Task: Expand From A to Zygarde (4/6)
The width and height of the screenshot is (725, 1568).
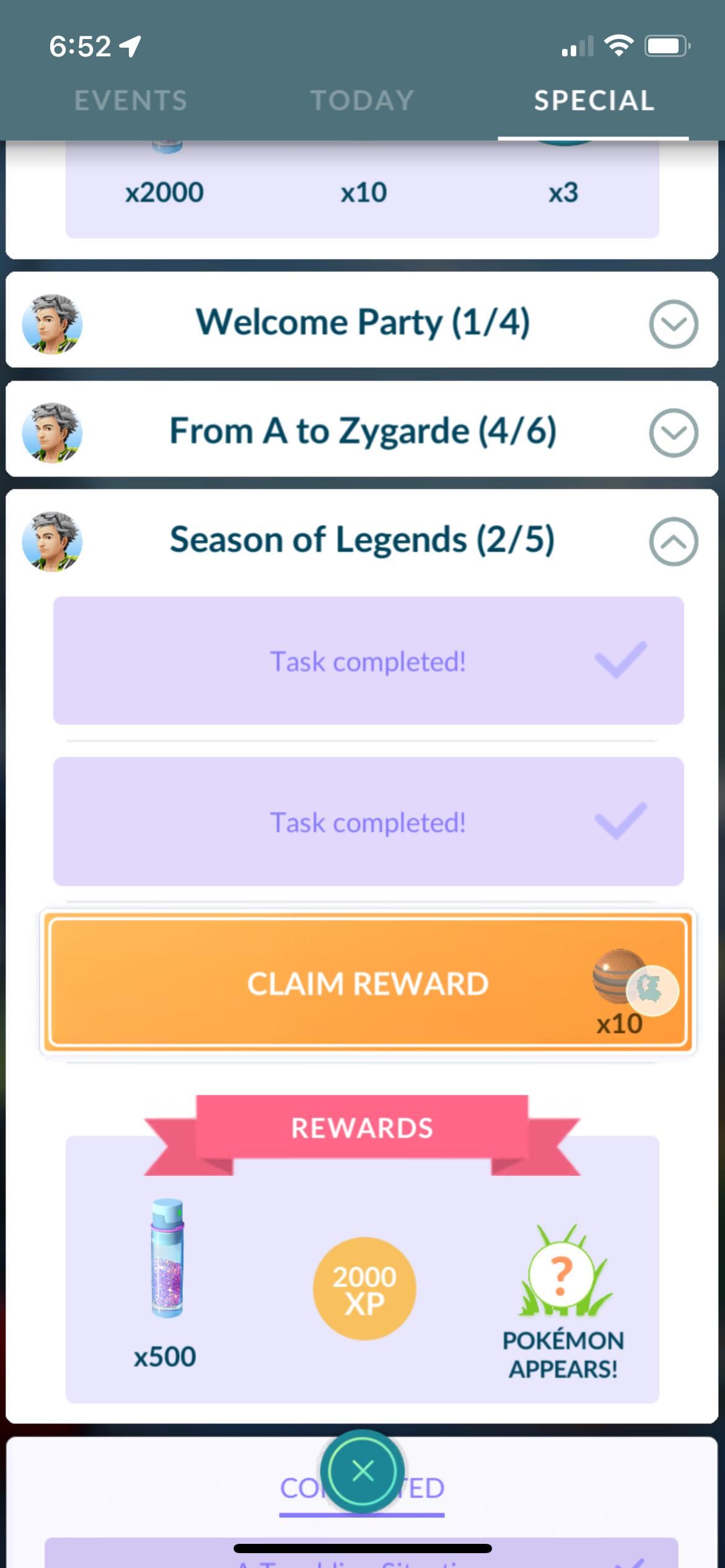Action: [x=673, y=432]
